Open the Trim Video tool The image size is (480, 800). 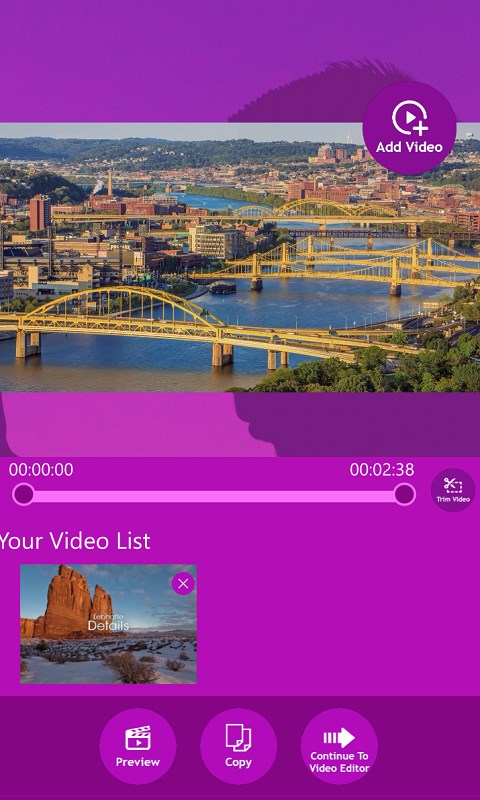click(453, 490)
